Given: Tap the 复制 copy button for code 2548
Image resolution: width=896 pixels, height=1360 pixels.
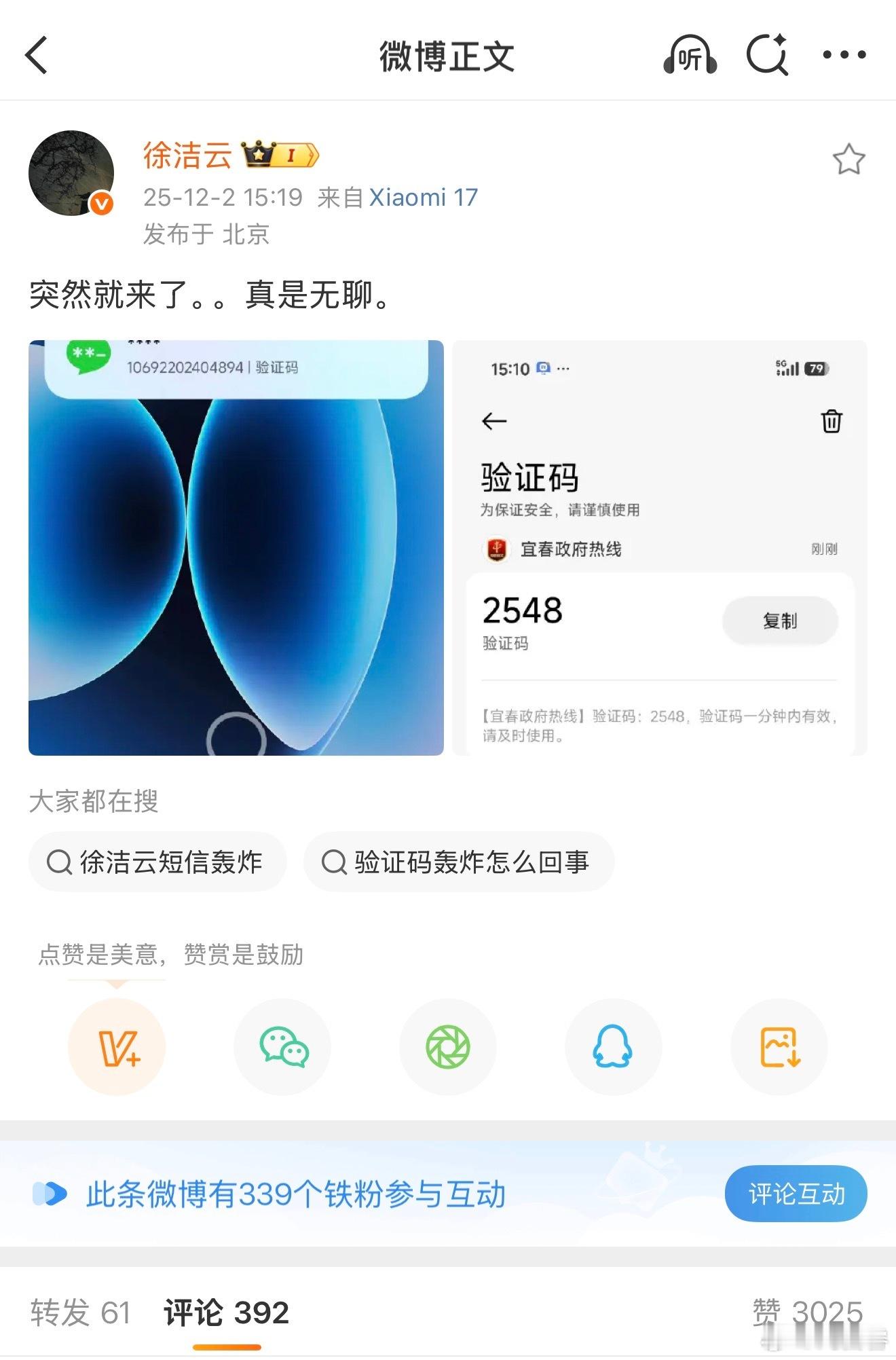Looking at the screenshot, I should (779, 620).
